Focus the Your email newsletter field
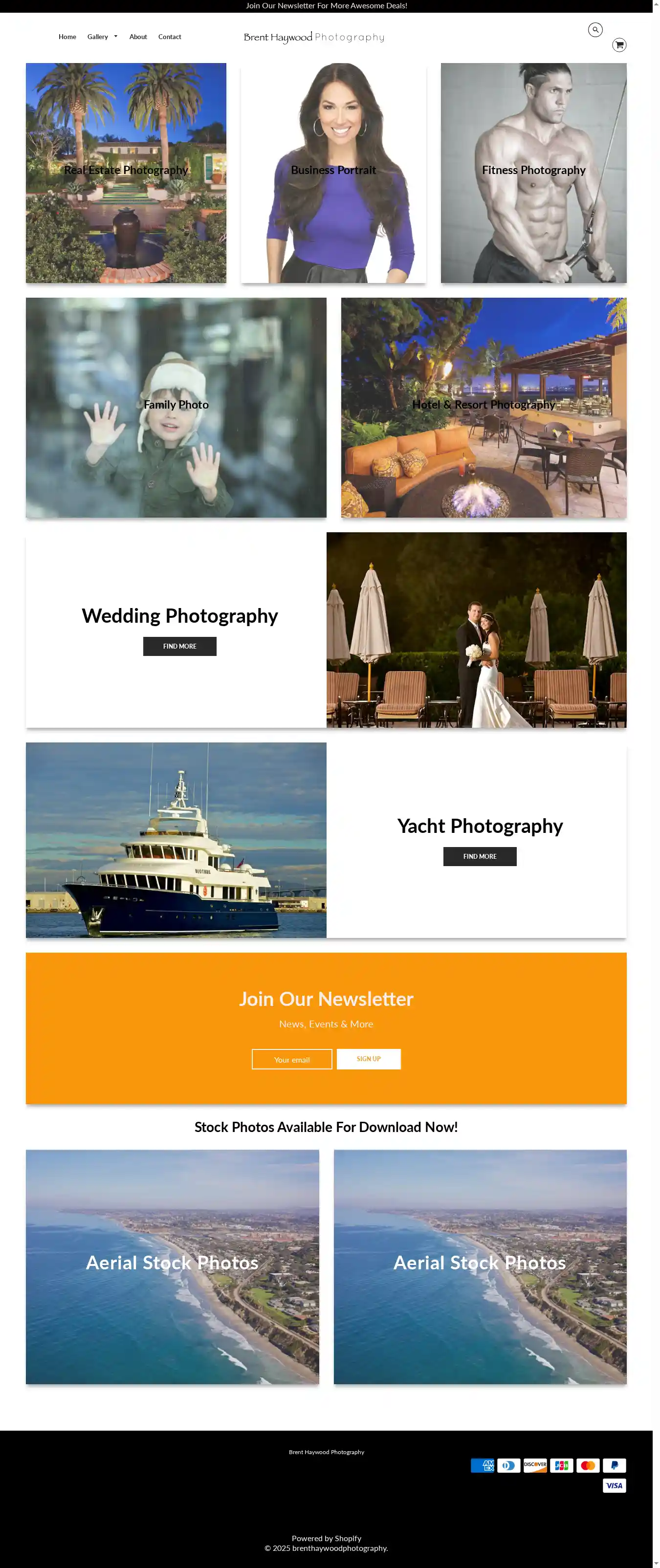This screenshot has height=1568, width=660. [292, 1059]
